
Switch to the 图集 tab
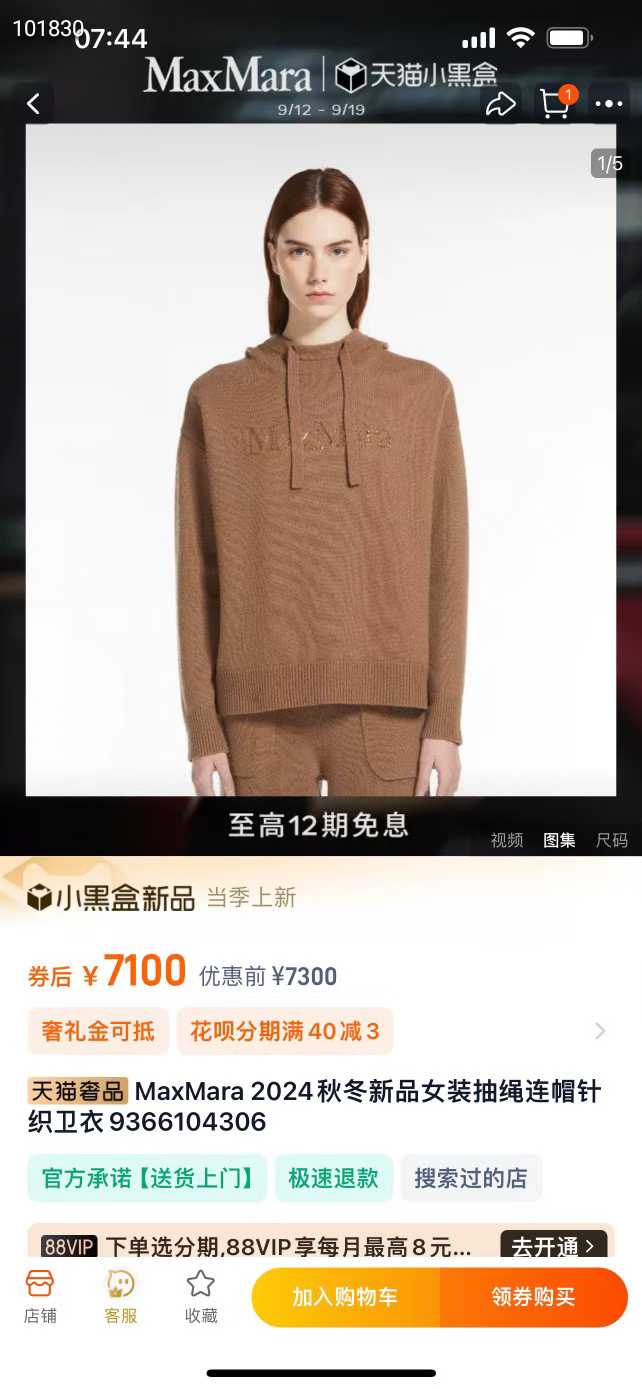pyautogui.click(x=559, y=840)
